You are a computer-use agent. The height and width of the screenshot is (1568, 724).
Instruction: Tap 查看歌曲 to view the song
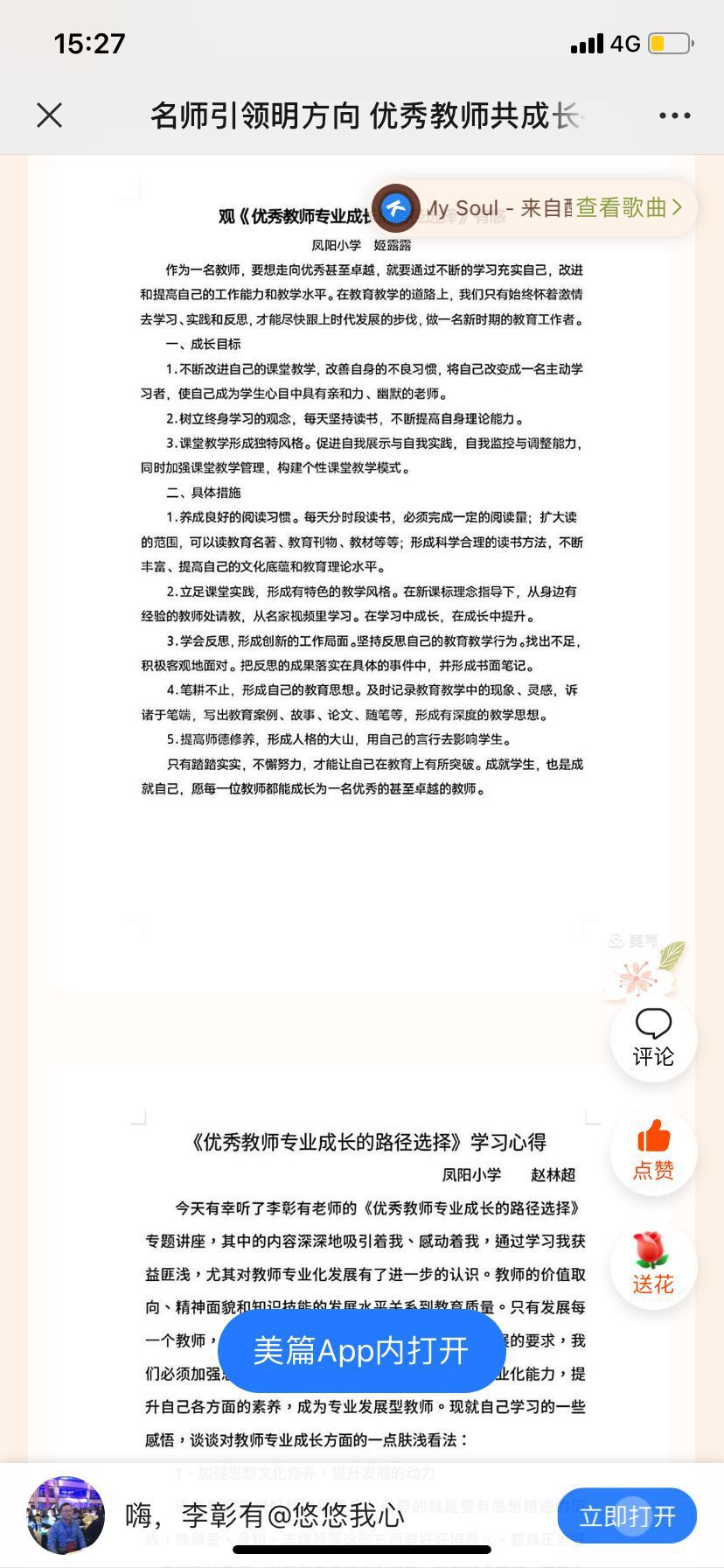click(x=629, y=207)
